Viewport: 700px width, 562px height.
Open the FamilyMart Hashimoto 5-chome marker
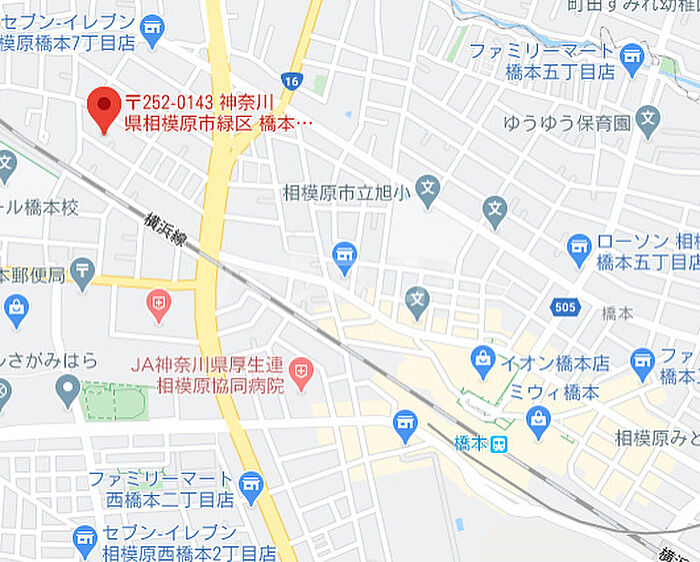pyautogui.click(x=632, y=55)
